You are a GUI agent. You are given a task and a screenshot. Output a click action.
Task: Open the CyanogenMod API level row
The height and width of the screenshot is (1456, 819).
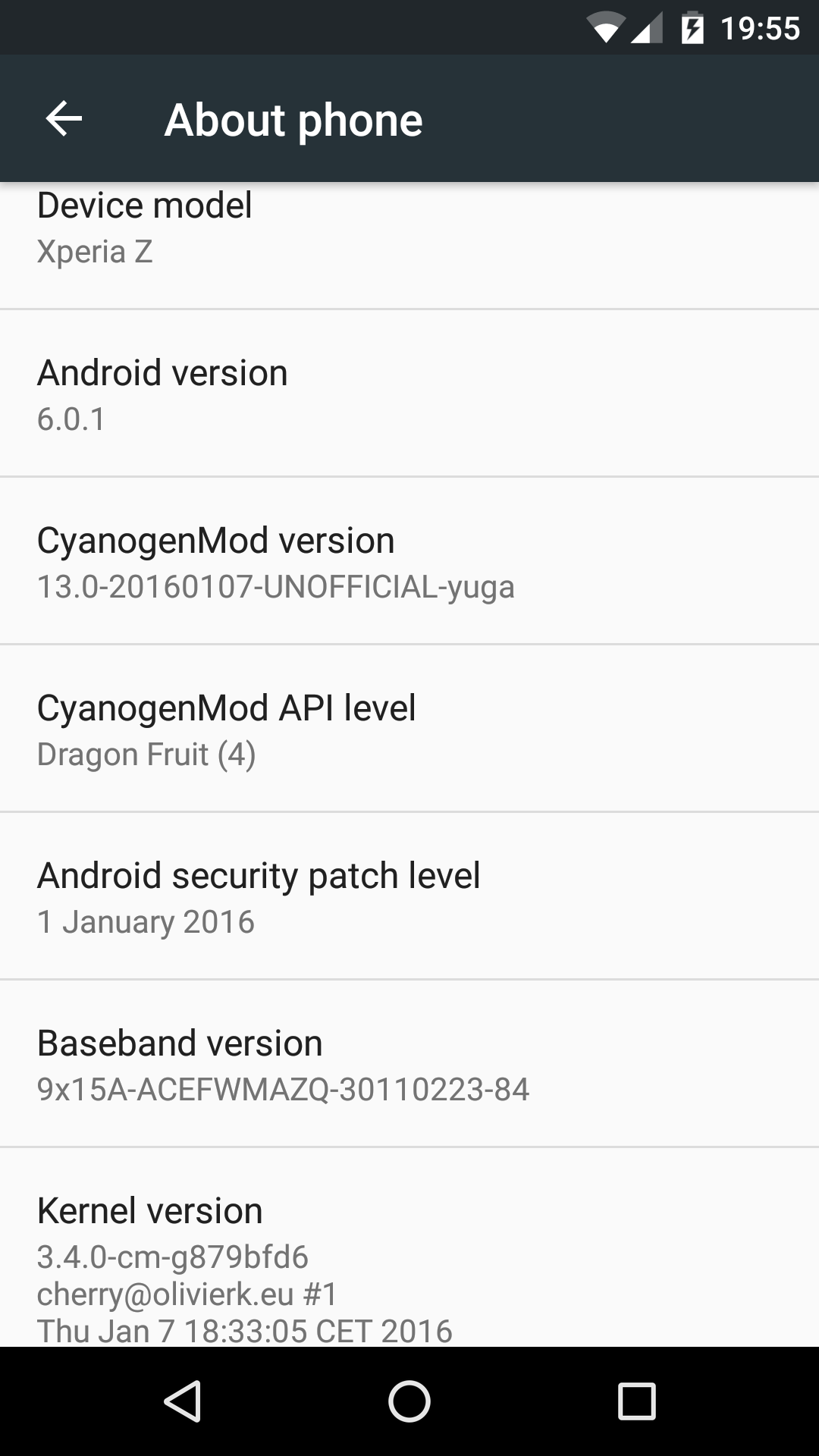(x=409, y=728)
